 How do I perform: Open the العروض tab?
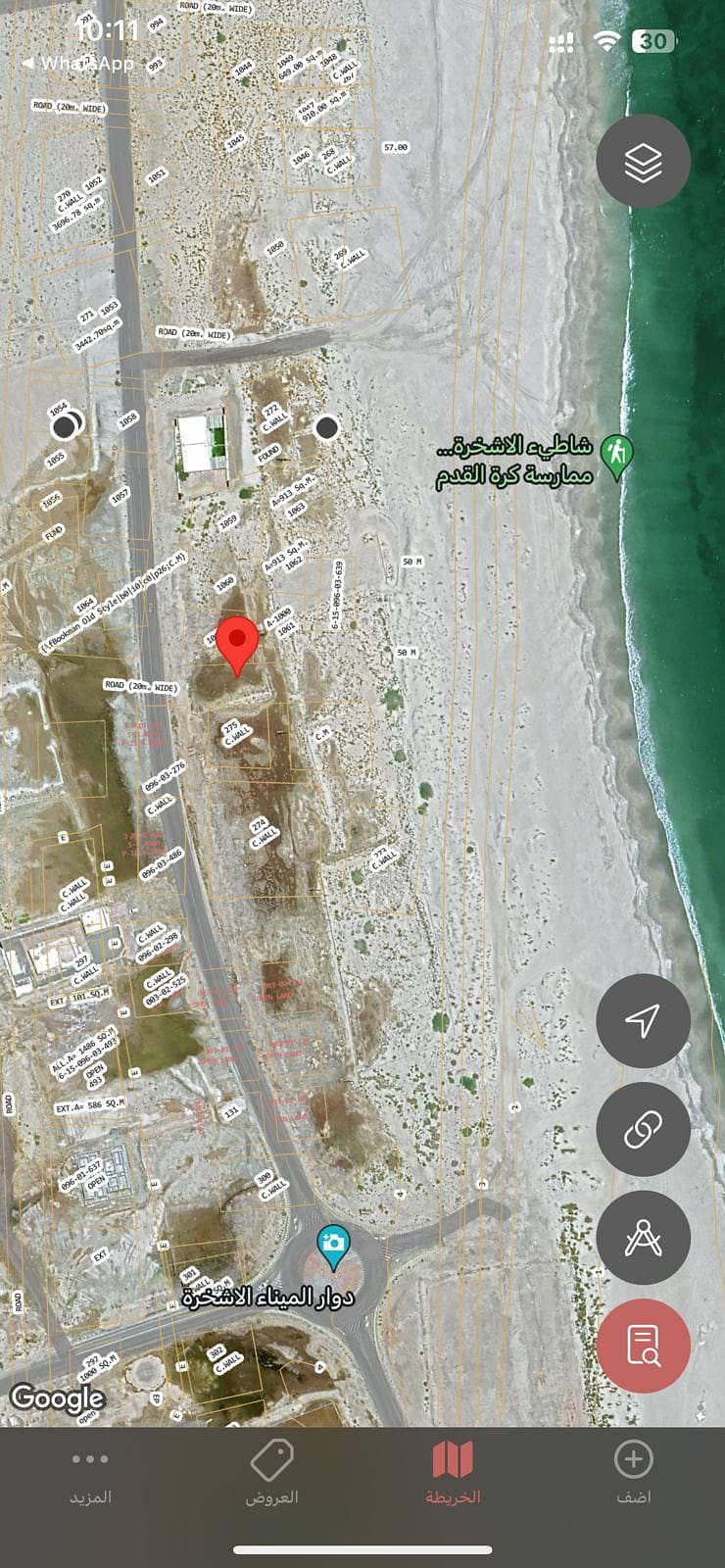click(271, 1474)
